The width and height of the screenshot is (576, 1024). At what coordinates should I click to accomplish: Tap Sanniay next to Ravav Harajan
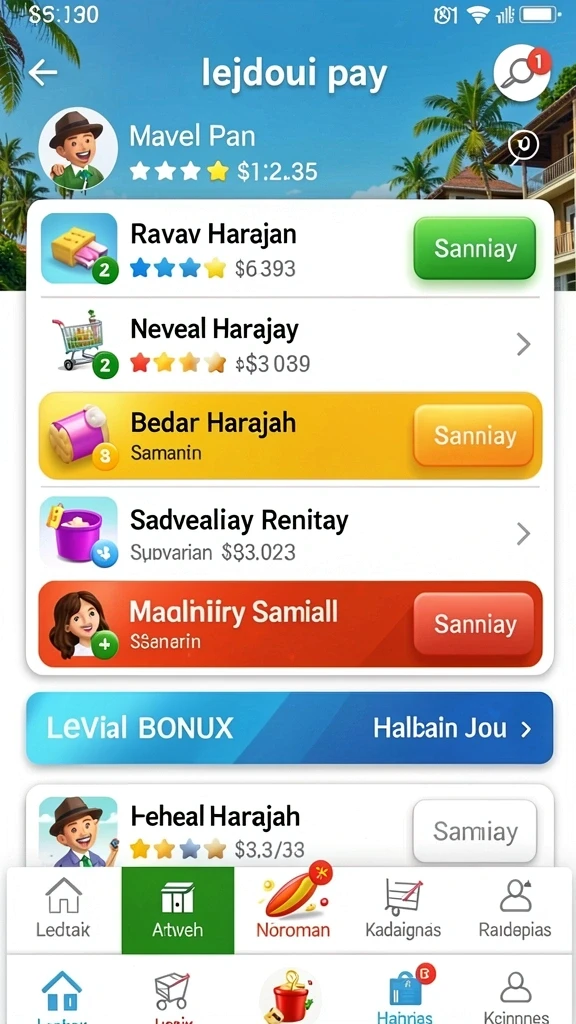click(x=475, y=248)
